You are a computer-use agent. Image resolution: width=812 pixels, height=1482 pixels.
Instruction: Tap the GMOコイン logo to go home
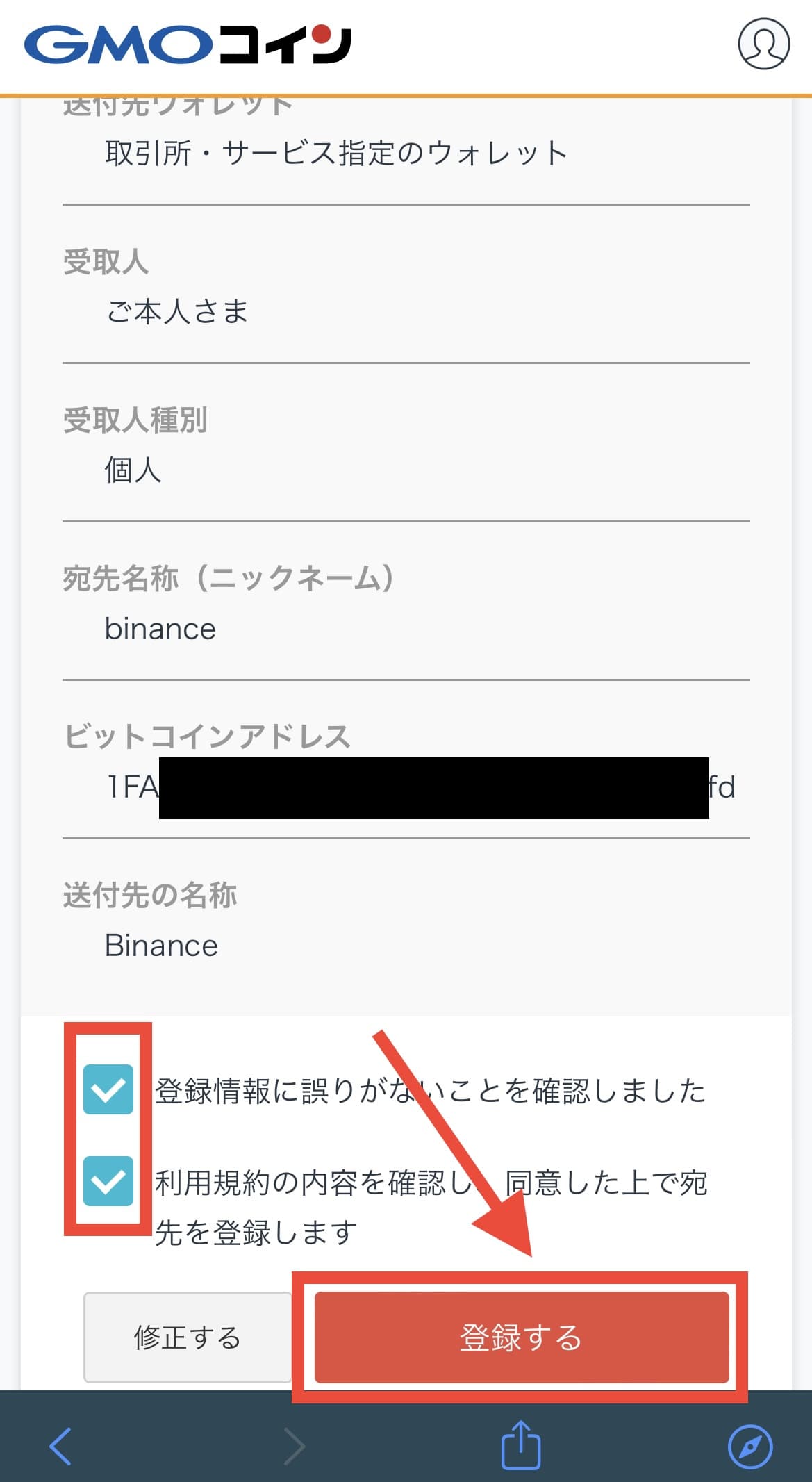click(x=188, y=44)
